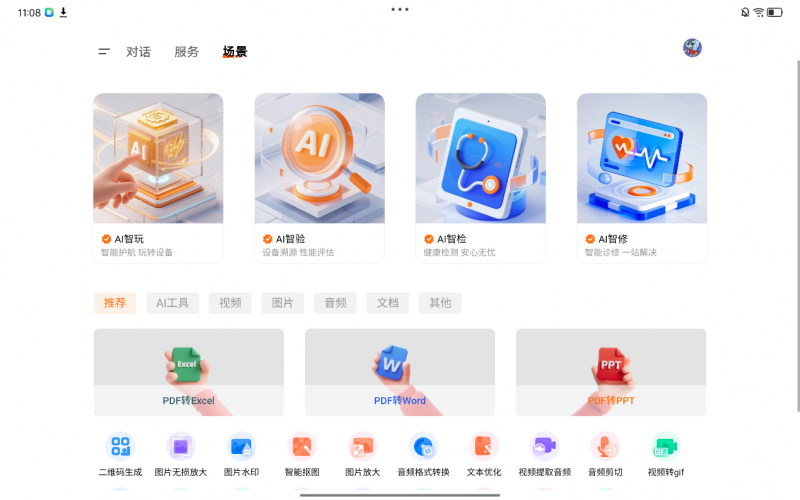Switch to the 服务 tab

coord(186,51)
